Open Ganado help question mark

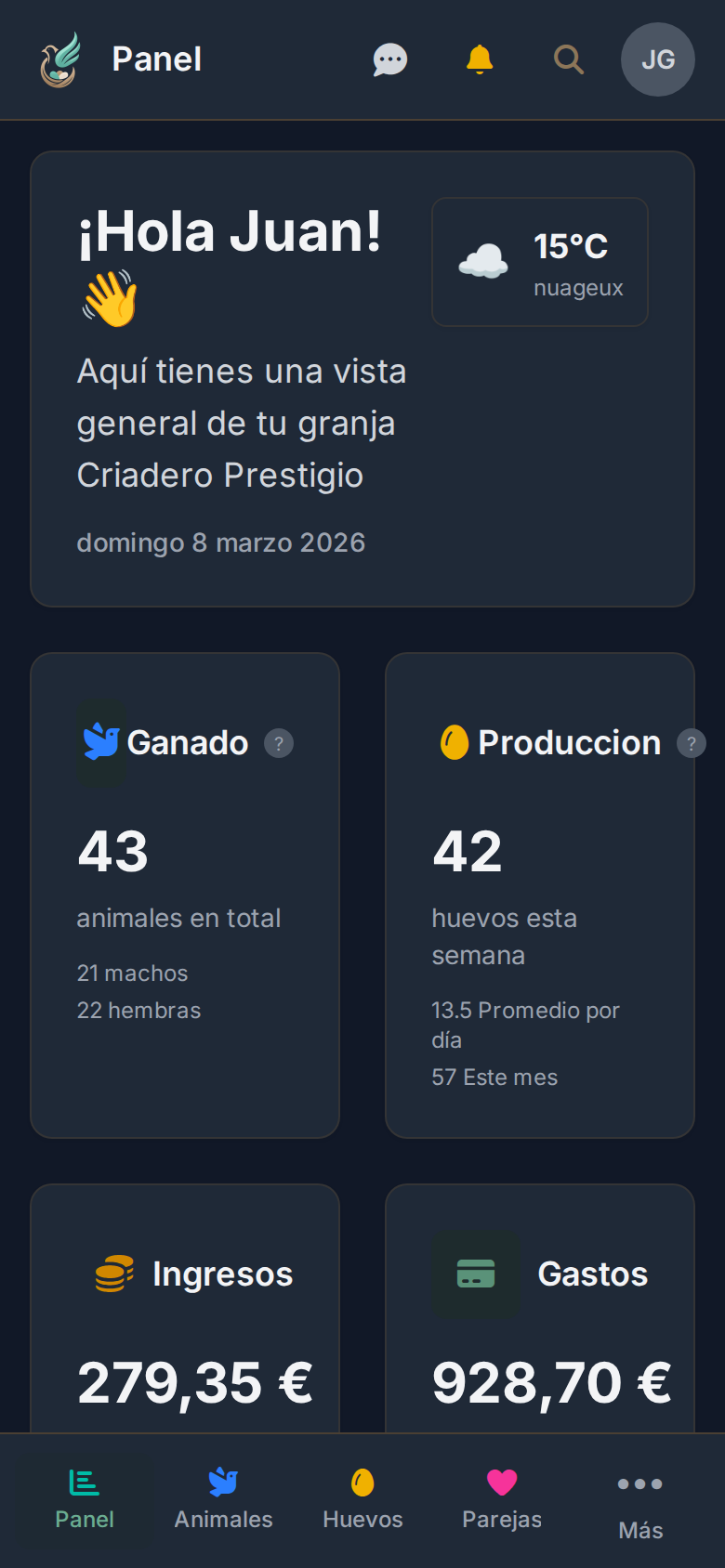tap(278, 743)
